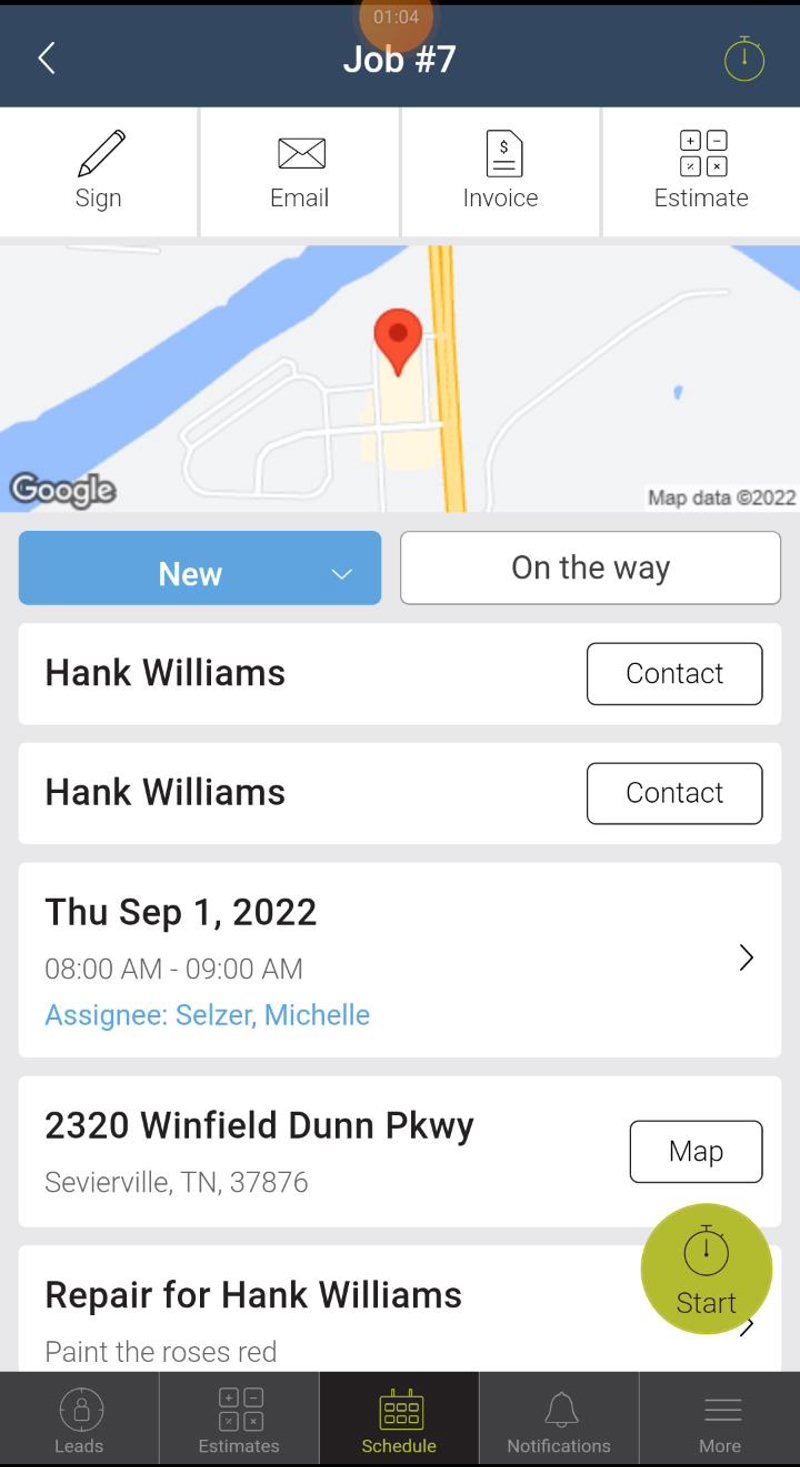800x1467 pixels.
Task: Open the Sign action
Action: 98,172
